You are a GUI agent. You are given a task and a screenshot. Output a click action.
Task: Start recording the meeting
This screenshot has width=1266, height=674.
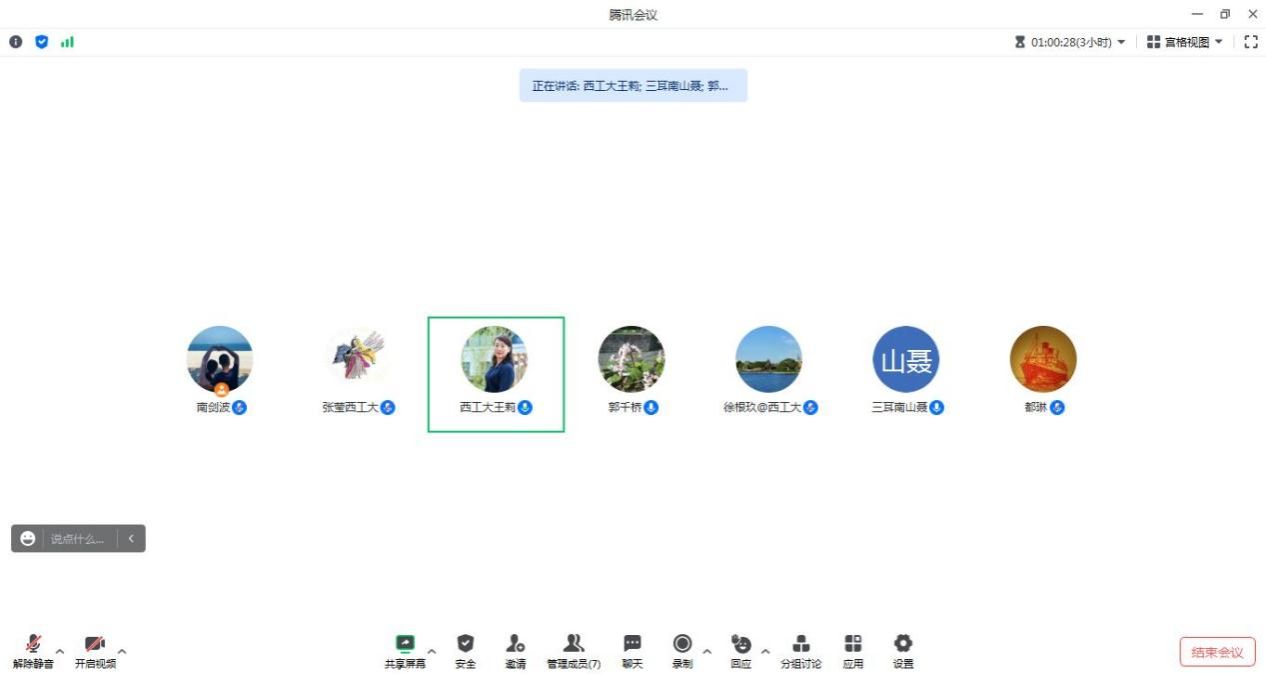682,649
